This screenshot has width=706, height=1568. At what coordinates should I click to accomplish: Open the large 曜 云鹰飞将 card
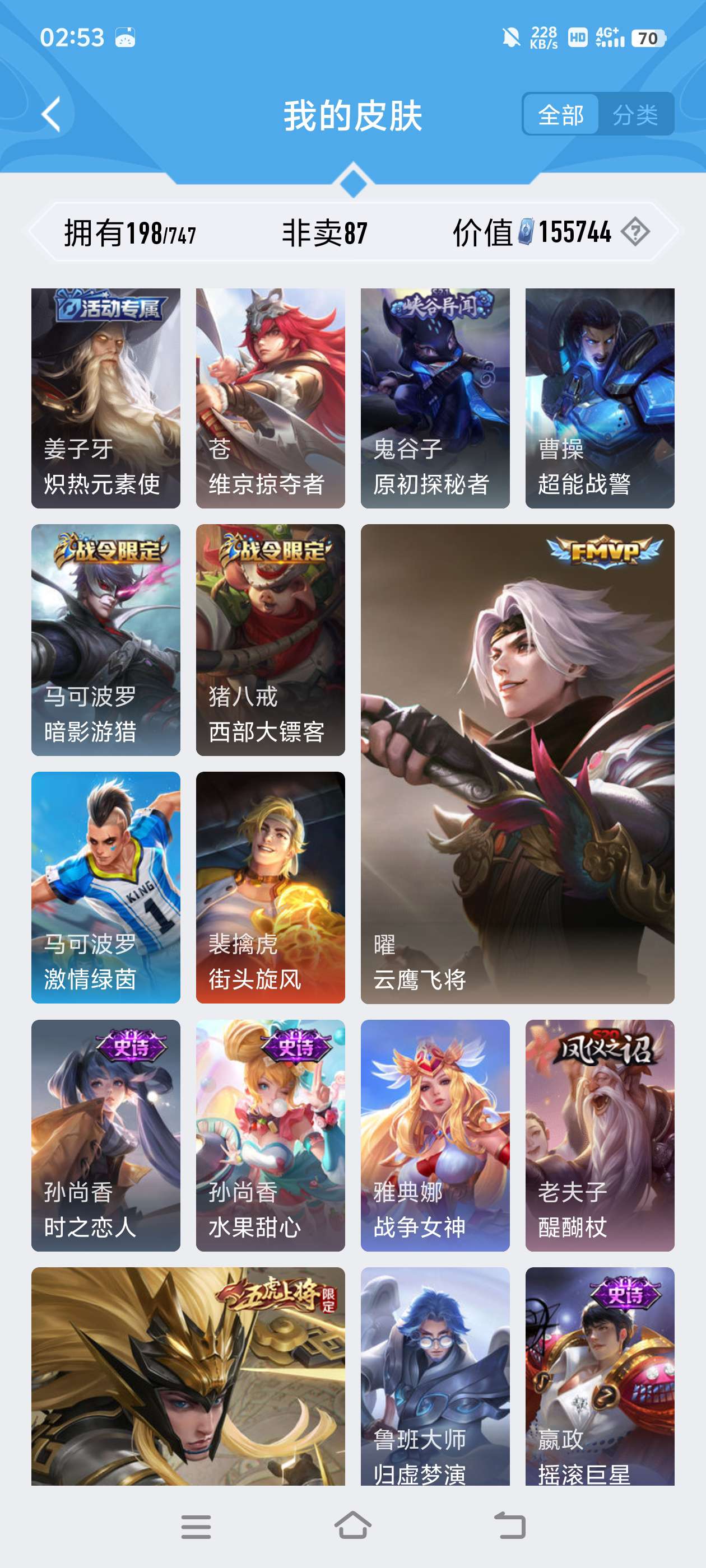click(517, 763)
